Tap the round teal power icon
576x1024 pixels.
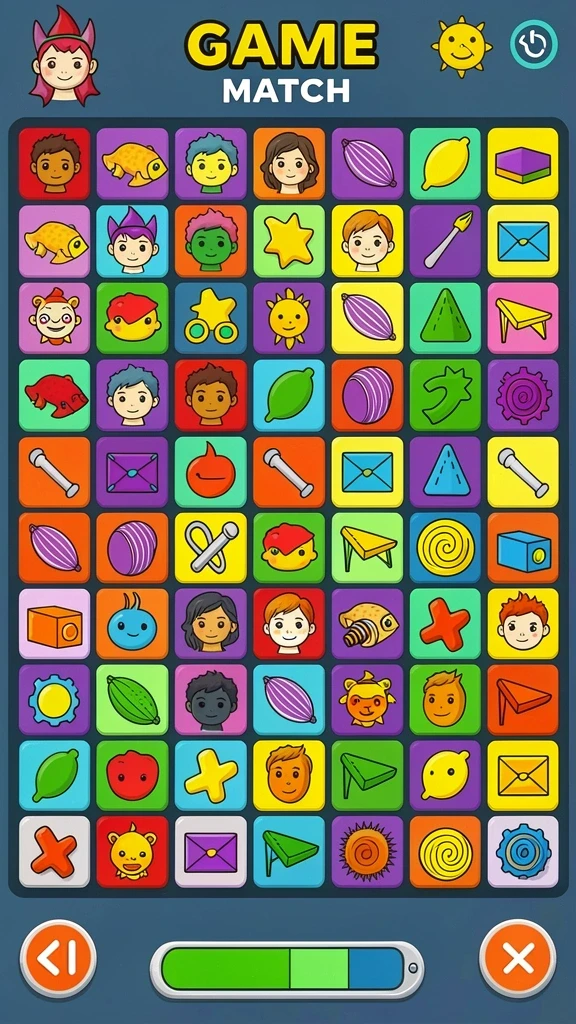point(534,44)
